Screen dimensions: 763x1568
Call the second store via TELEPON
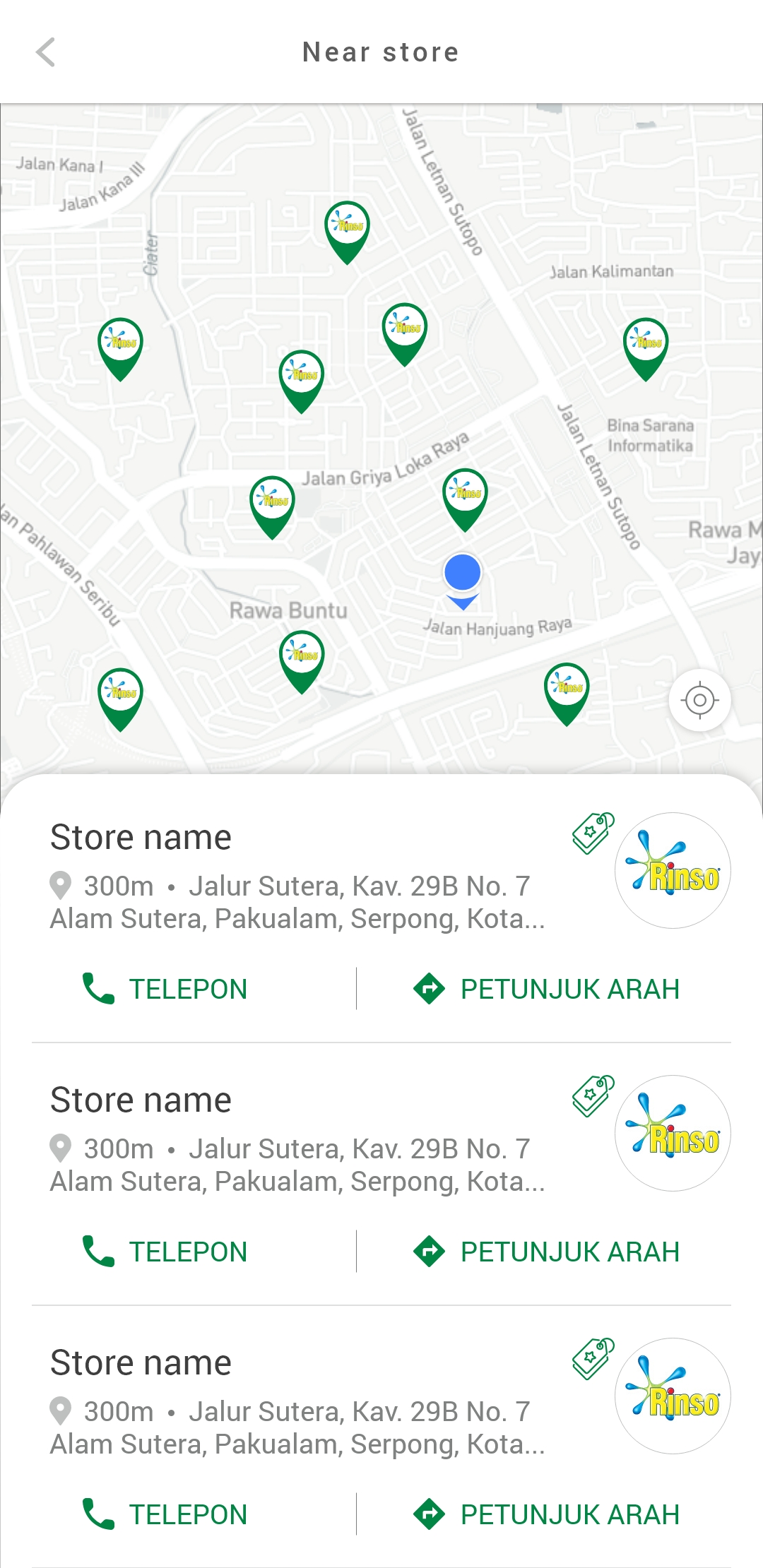point(165,1252)
